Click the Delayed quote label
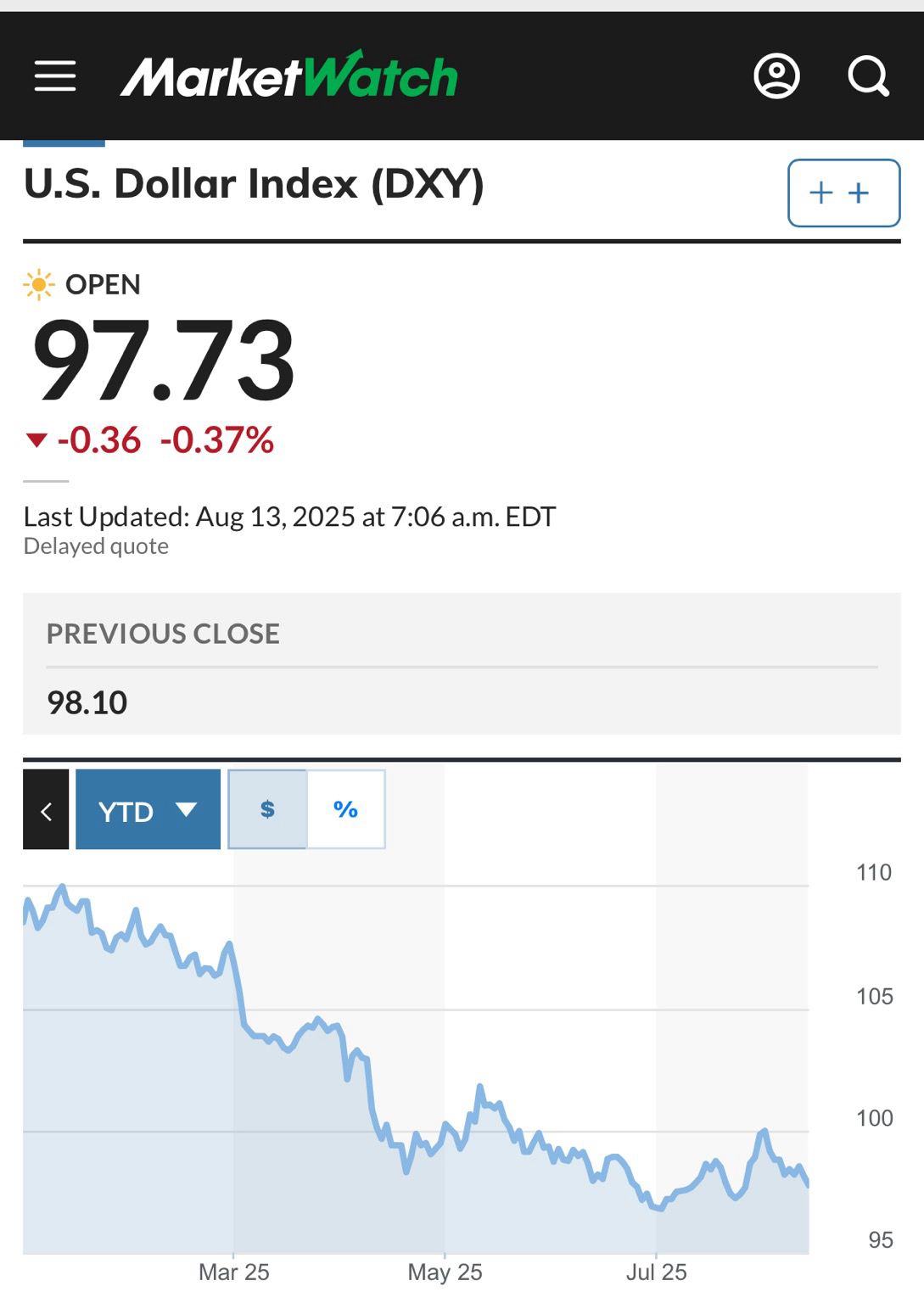The image size is (924, 1303). tap(96, 547)
